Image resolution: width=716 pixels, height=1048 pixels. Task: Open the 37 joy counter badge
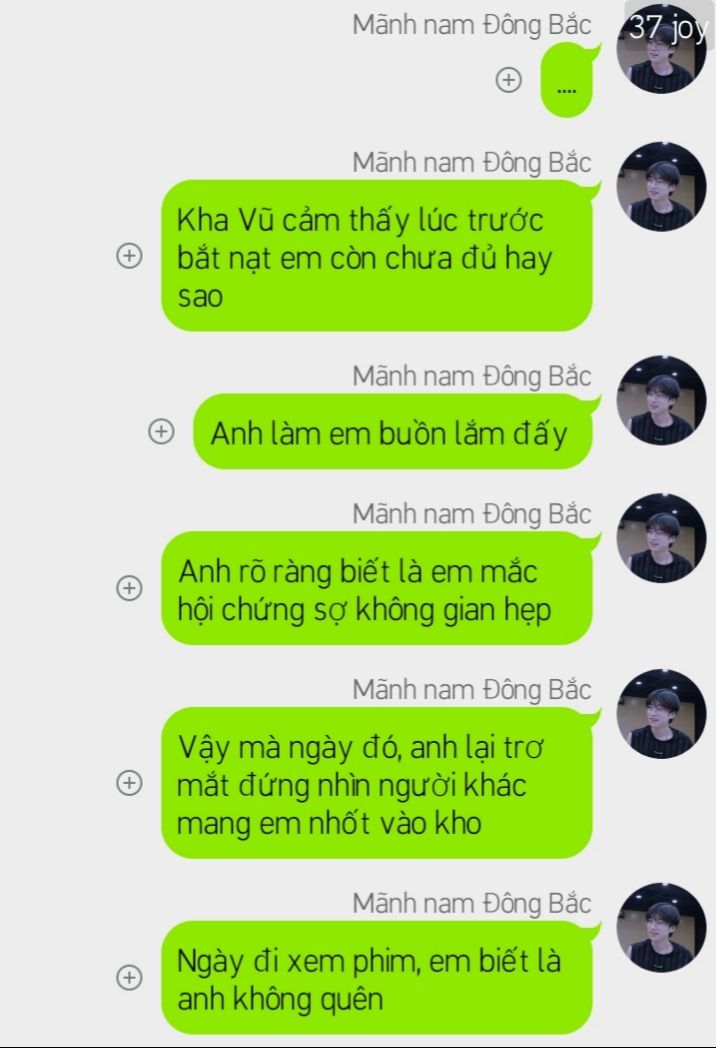[668, 28]
